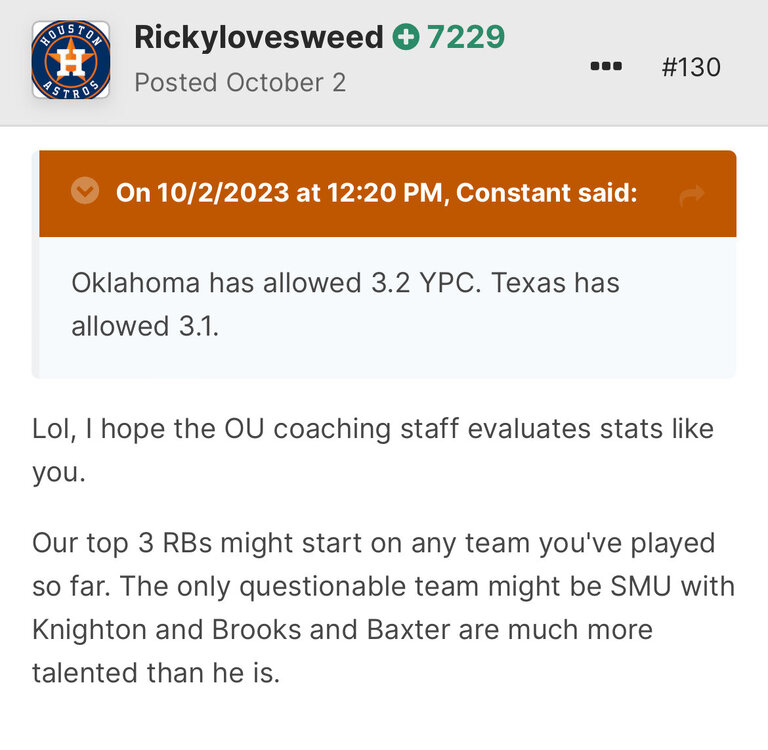Open the permalink for post #130
The height and width of the screenshot is (750, 768).
point(691,67)
